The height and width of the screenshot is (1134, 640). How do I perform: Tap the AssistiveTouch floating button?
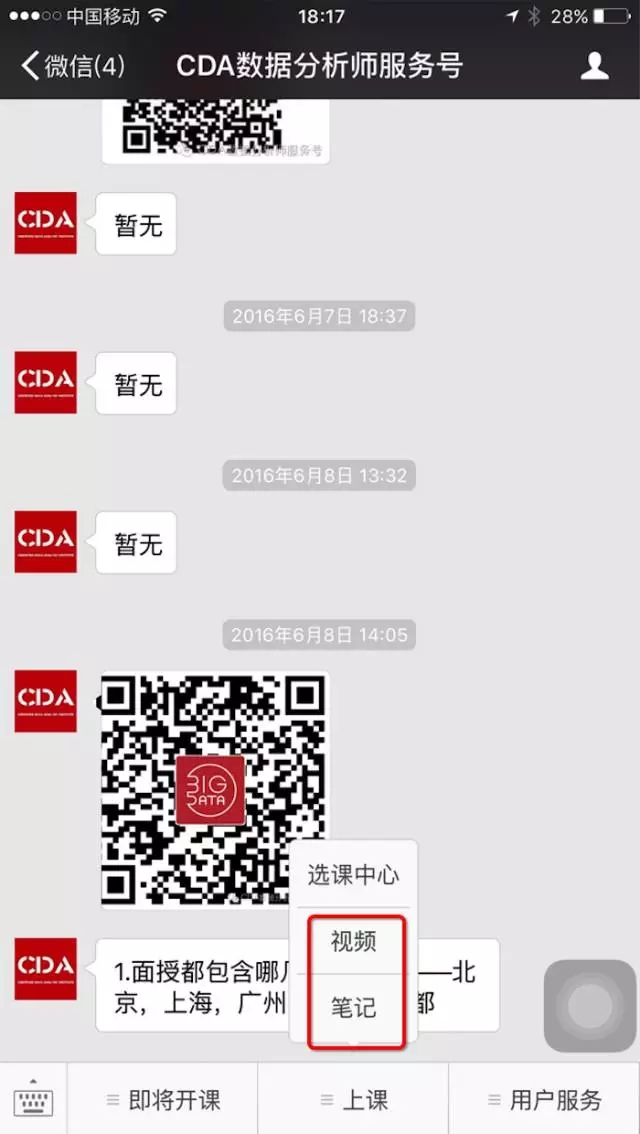pos(589,1005)
